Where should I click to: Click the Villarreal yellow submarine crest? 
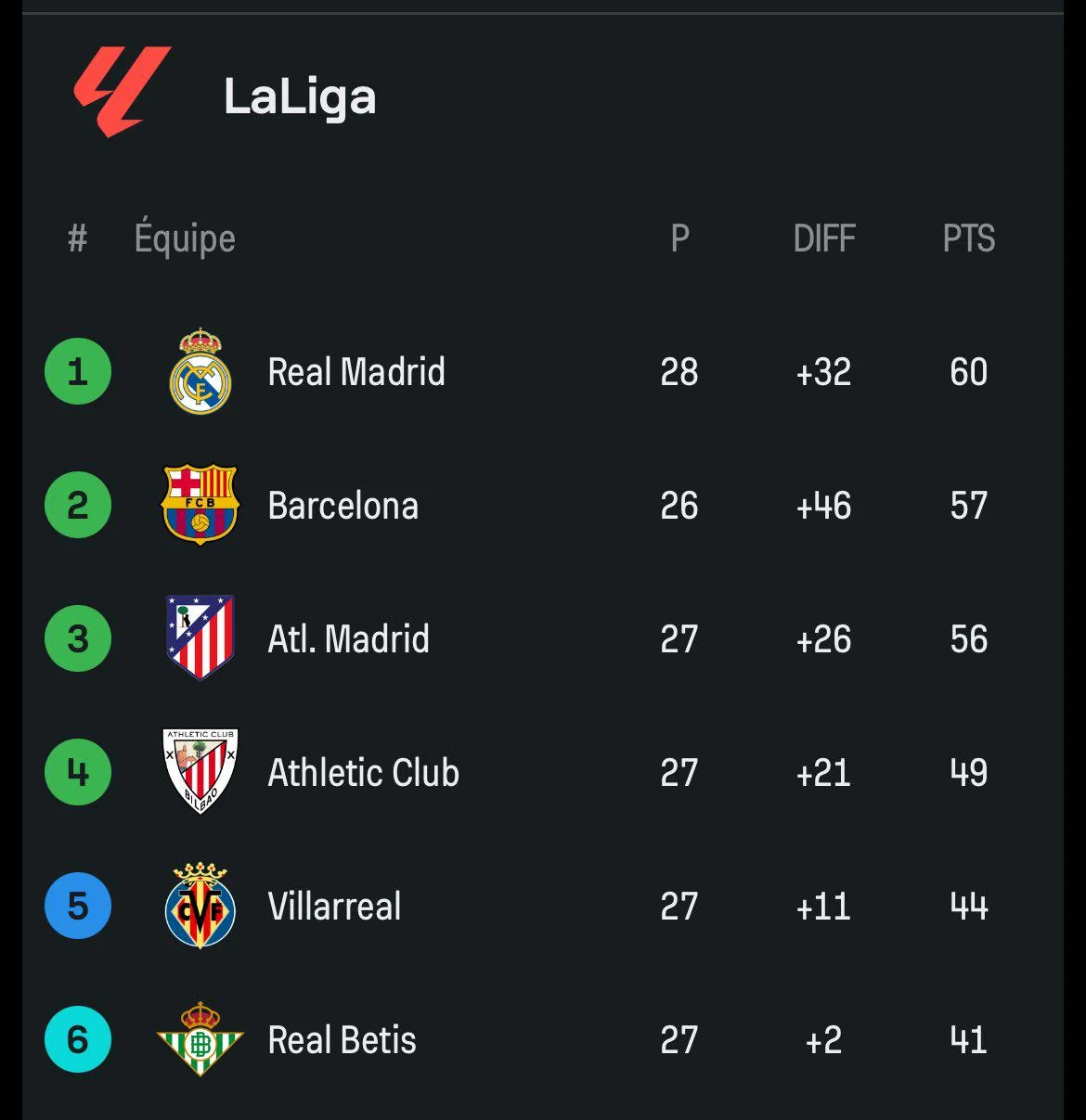point(199,907)
